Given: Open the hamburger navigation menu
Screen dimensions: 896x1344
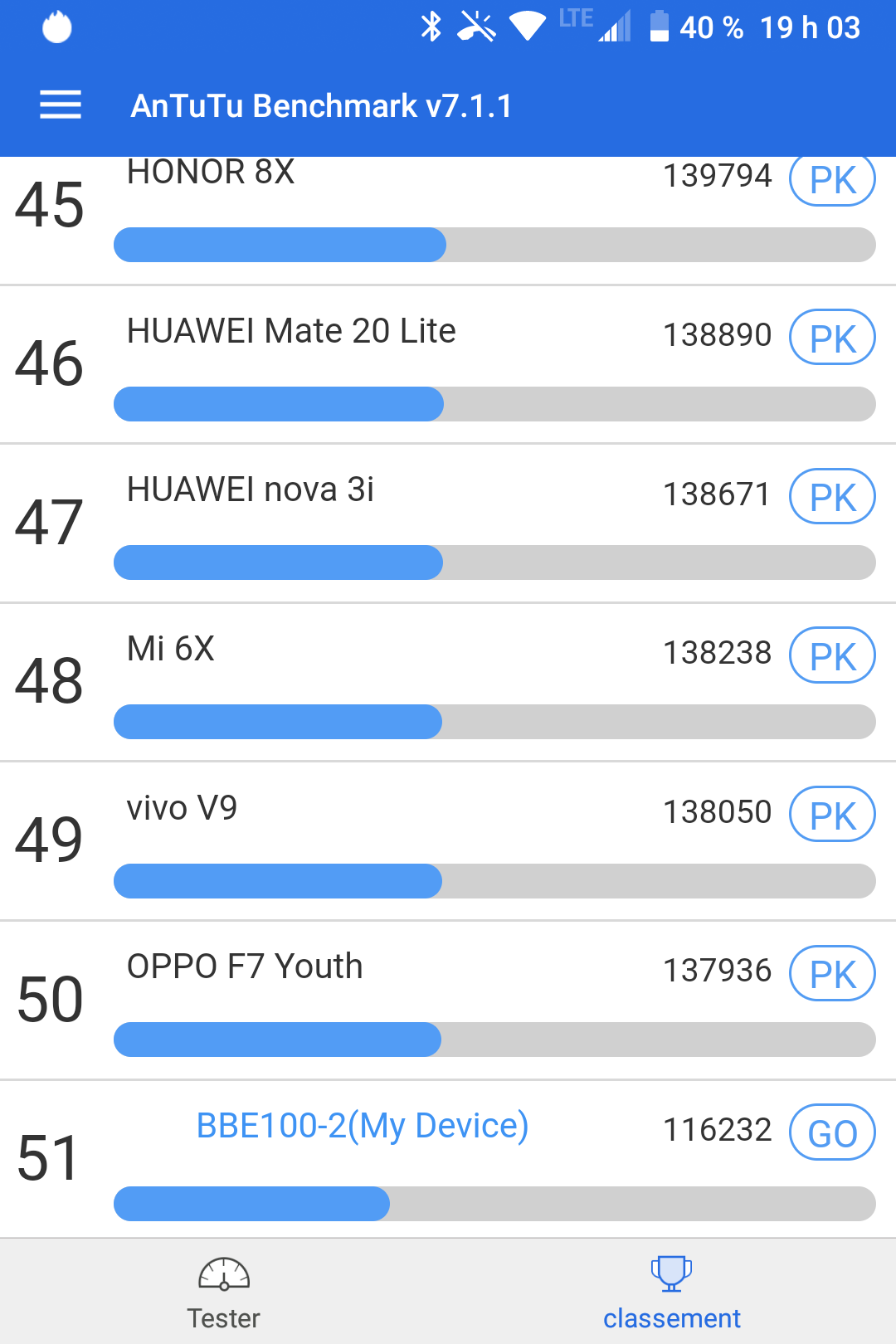Looking at the screenshot, I should 61,105.
